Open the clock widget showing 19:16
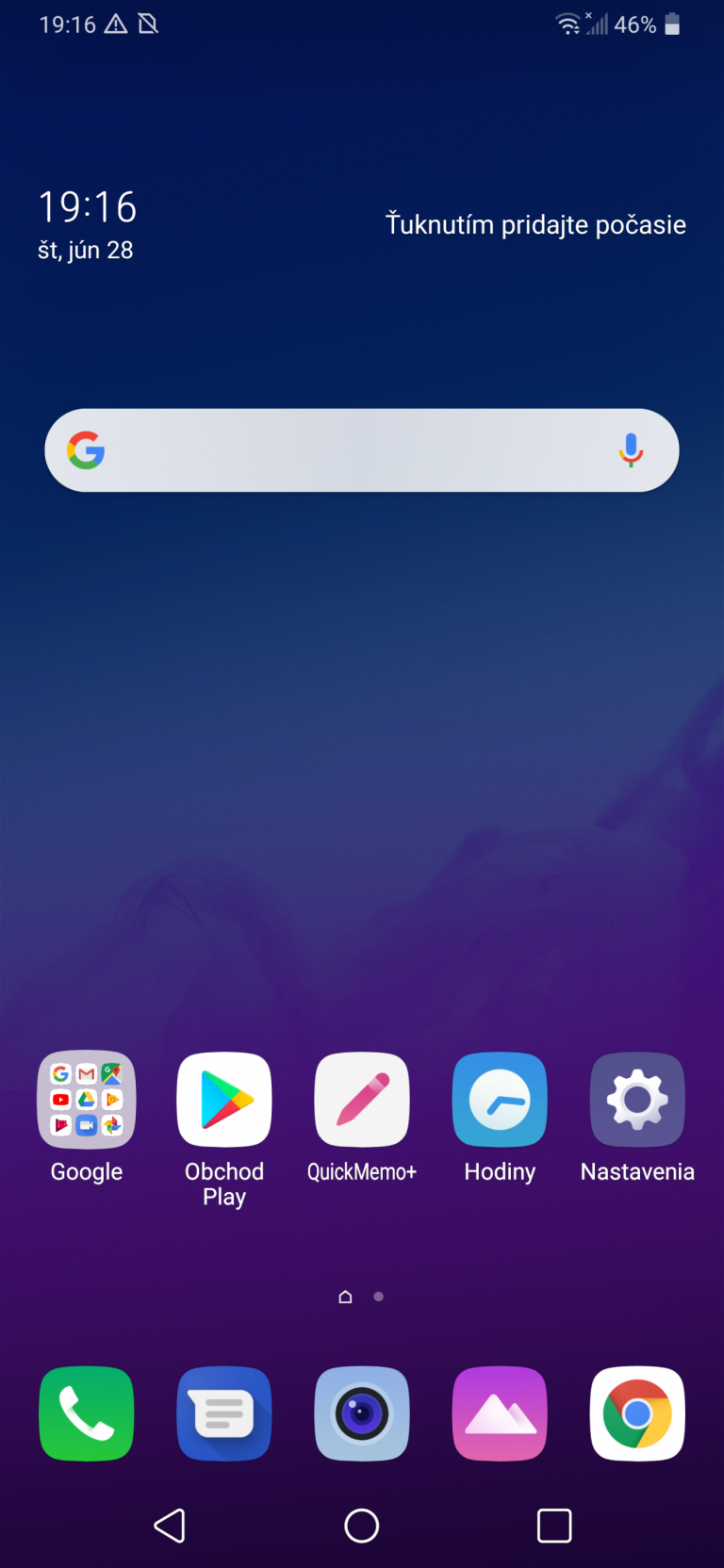This screenshot has height=1568, width=724. [87, 207]
